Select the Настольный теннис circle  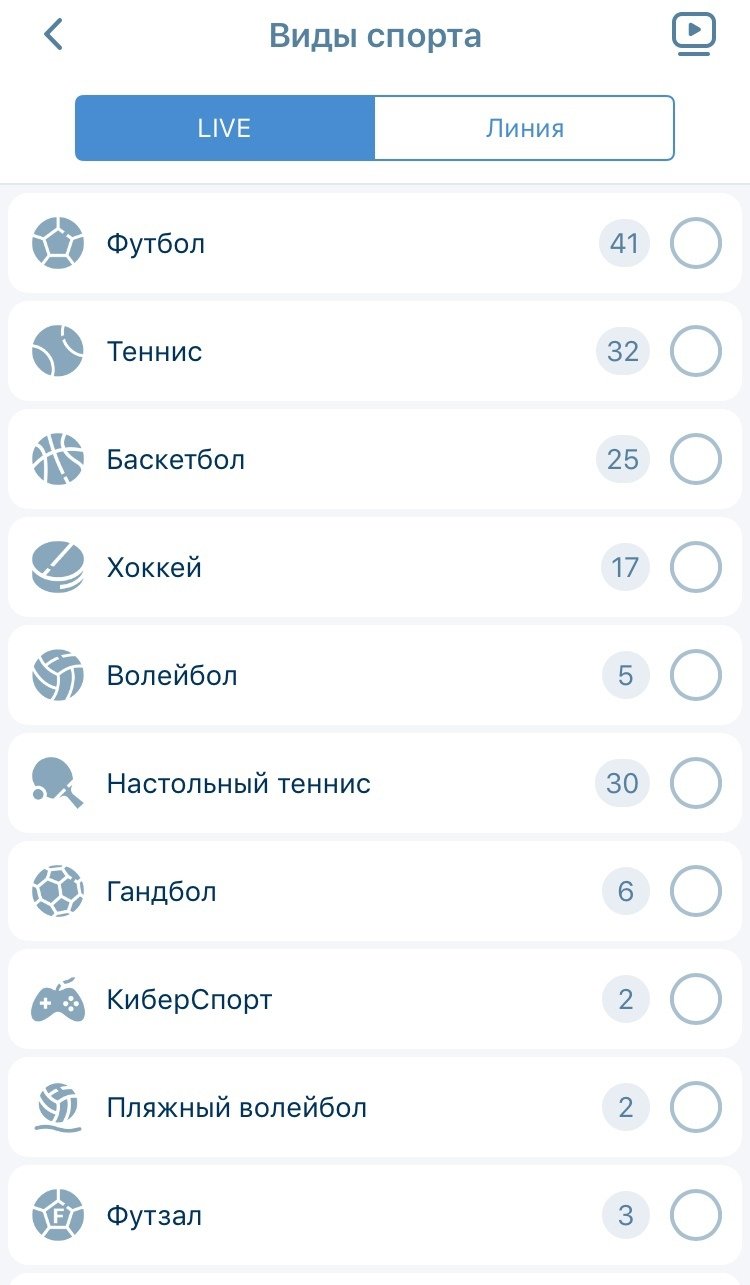pos(695,783)
